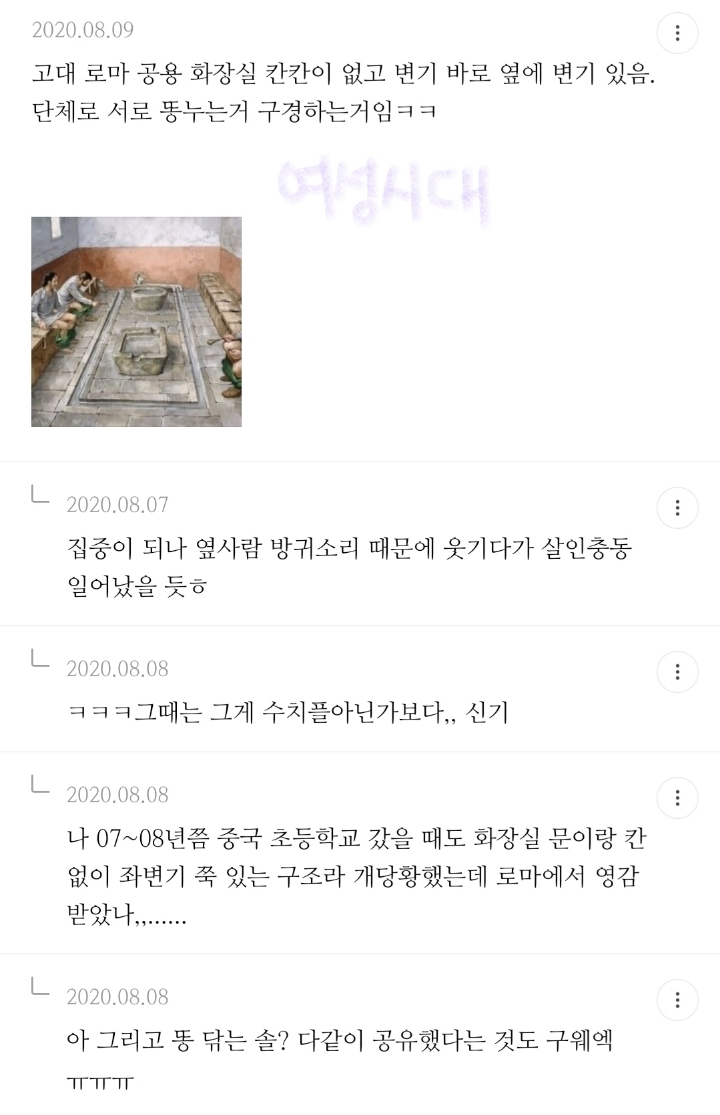Open options menu for the 2020.08.09 comment
This screenshot has width=720, height=1115.
(x=678, y=34)
